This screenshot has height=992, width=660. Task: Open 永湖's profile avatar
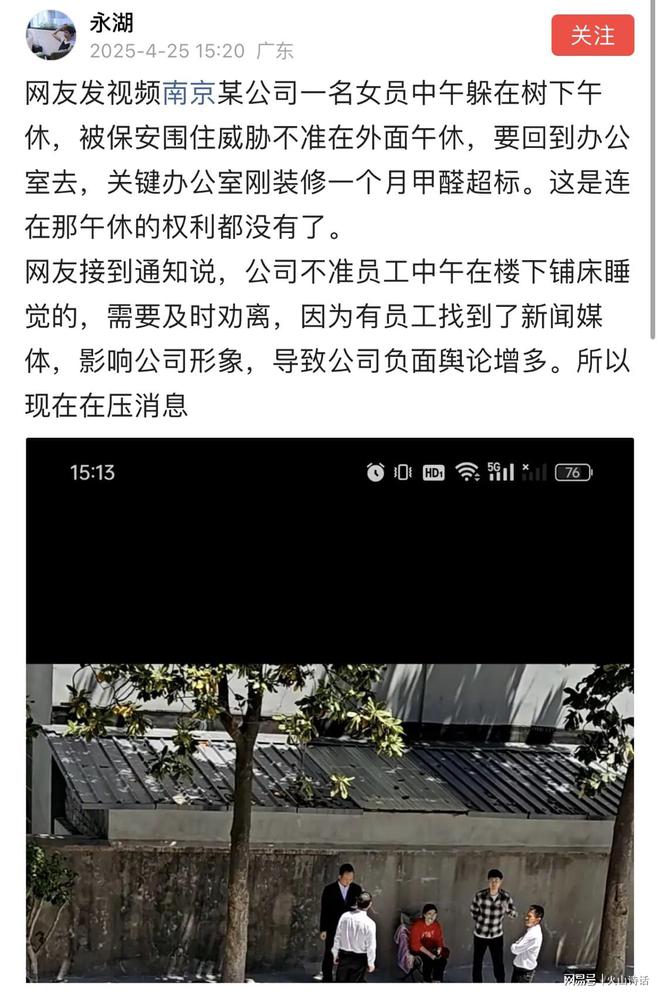[50, 35]
